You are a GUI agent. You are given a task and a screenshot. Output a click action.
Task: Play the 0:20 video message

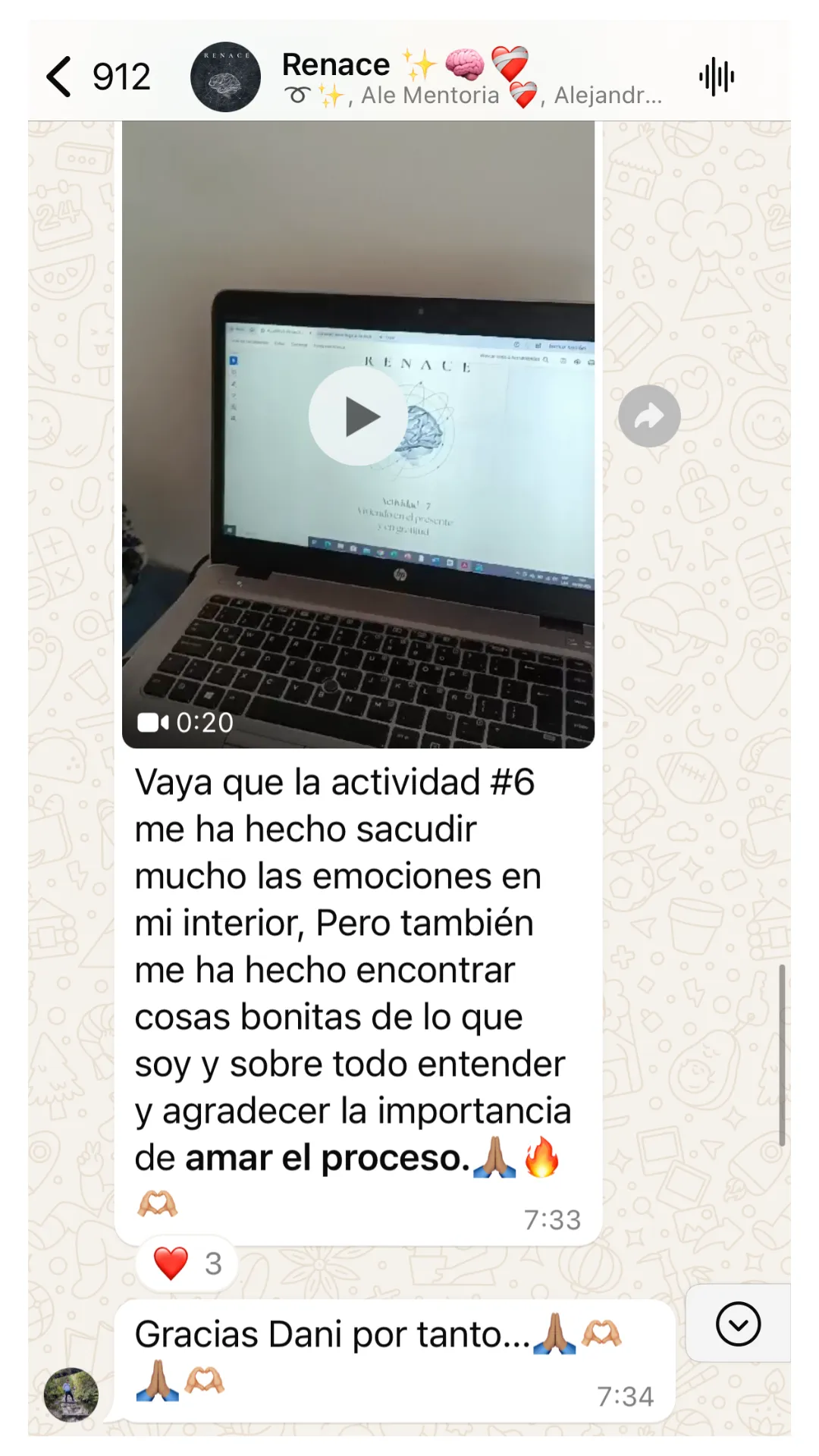tap(358, 416)
